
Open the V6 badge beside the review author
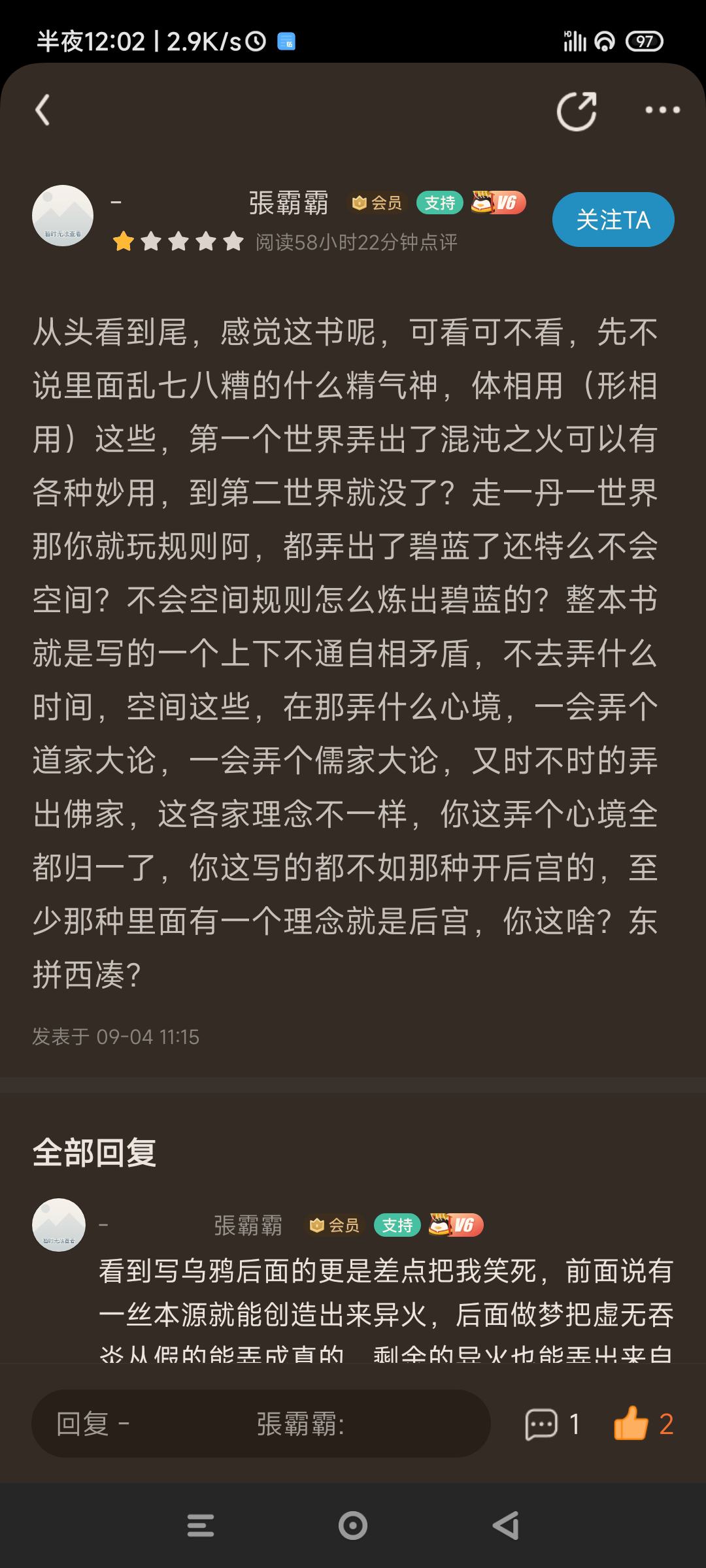499,203
